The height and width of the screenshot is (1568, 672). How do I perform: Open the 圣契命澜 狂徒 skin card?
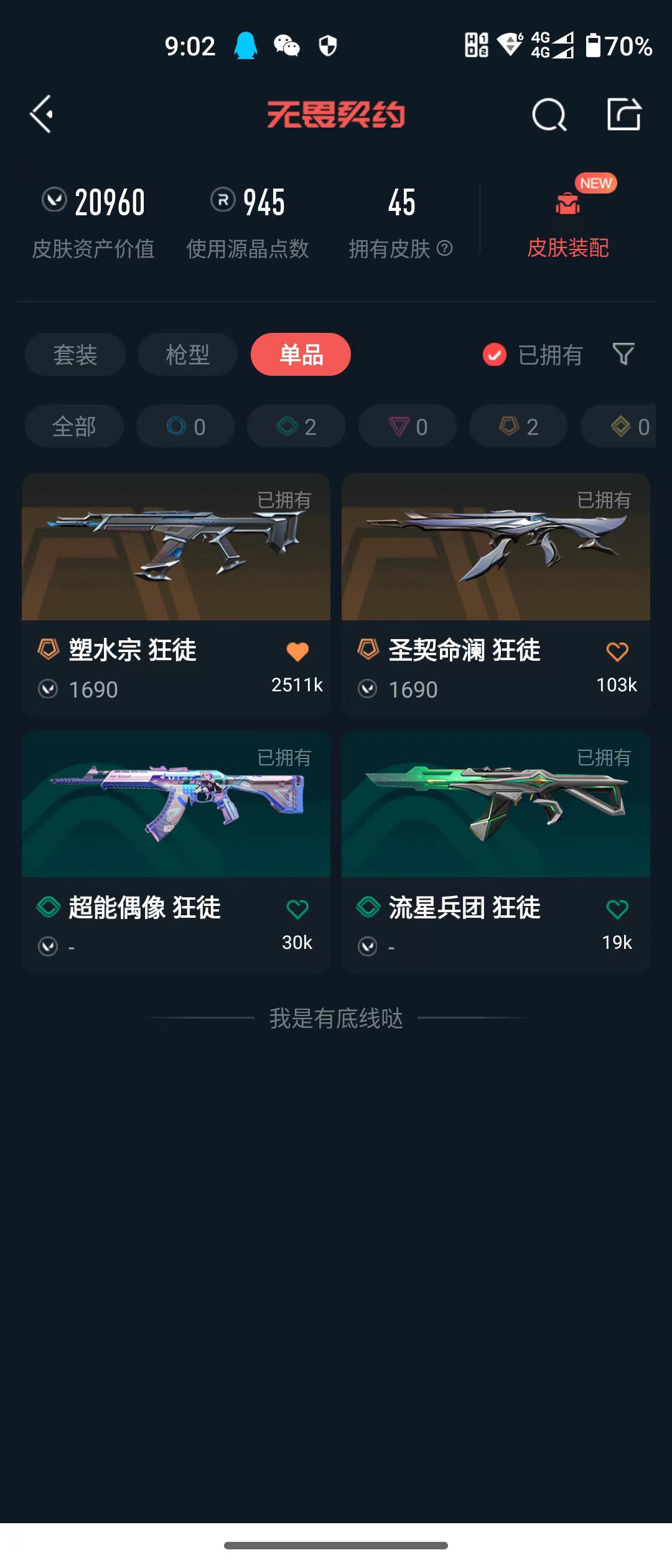click(x=496, y=595)
